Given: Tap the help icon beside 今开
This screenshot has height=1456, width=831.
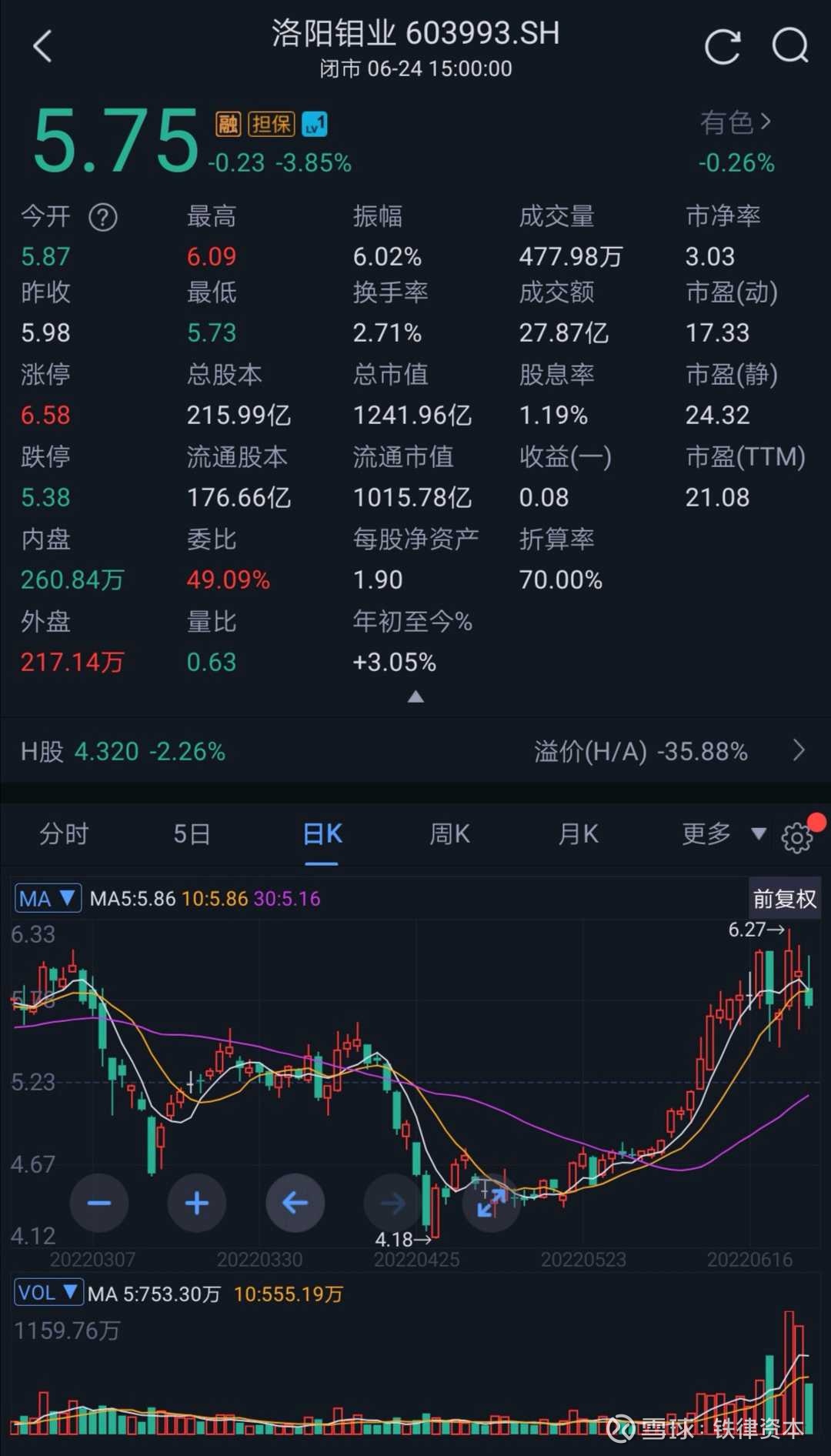Looking at the screenshot, I should pyautogui.click(x=103, y=217).
